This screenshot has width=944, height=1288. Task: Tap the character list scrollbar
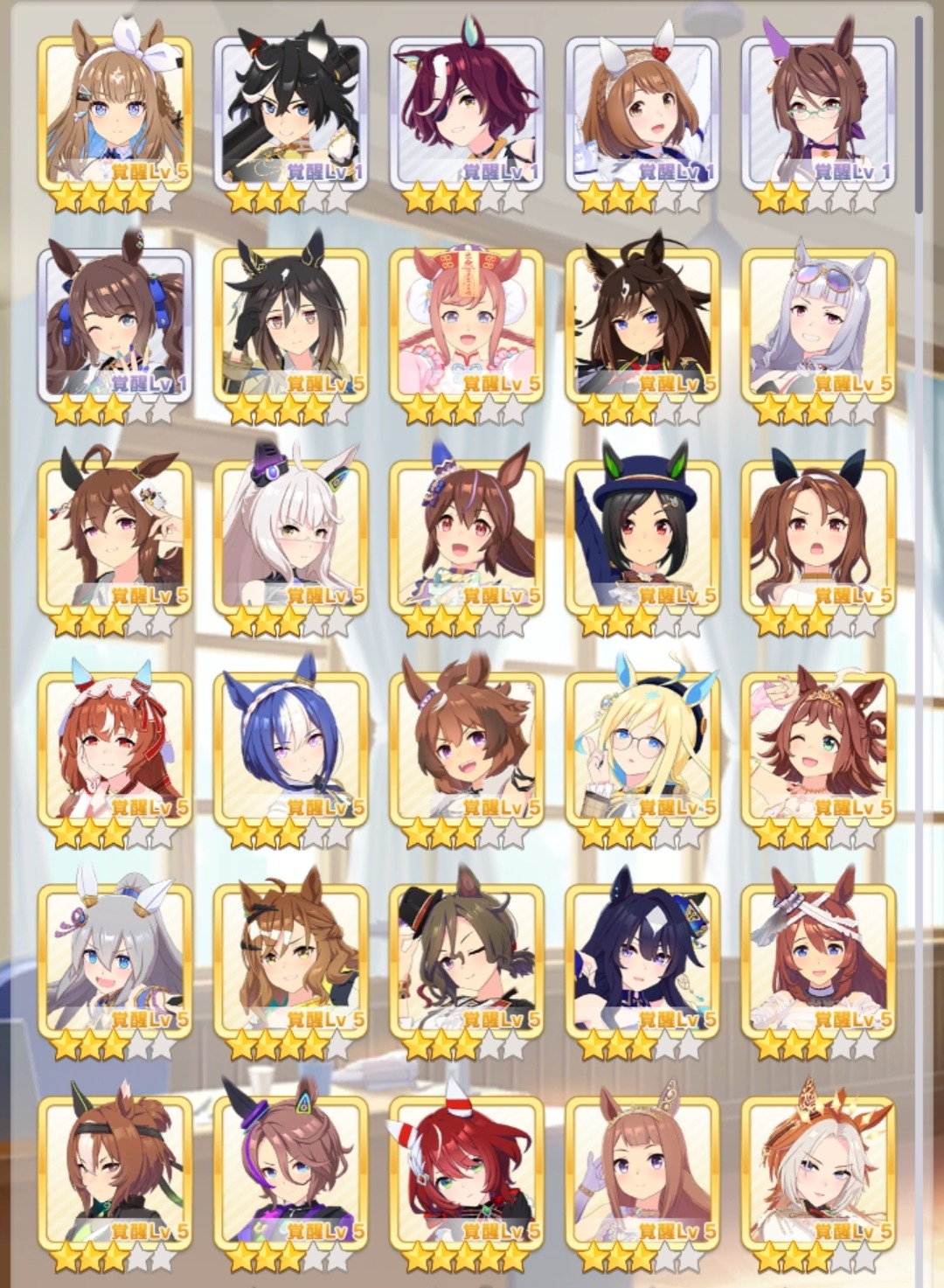919,114
